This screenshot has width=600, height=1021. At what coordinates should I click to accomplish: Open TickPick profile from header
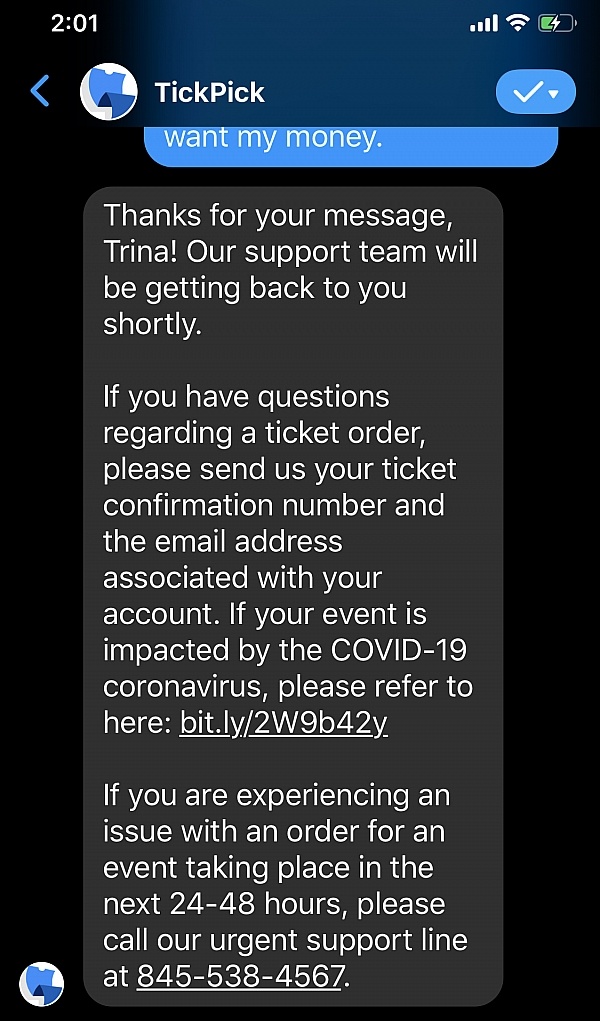pos(209,93)
